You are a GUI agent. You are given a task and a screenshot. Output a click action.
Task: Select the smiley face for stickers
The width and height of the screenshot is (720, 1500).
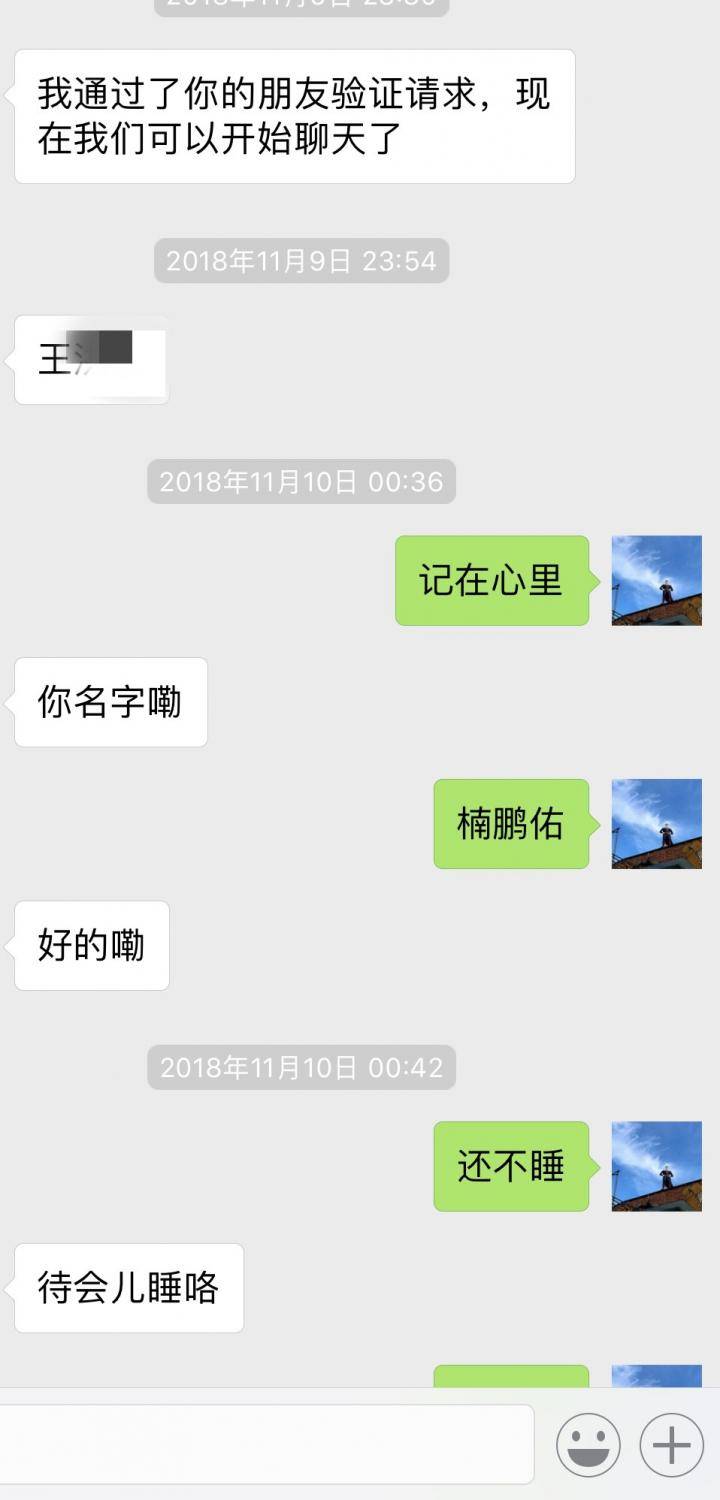588,1444
